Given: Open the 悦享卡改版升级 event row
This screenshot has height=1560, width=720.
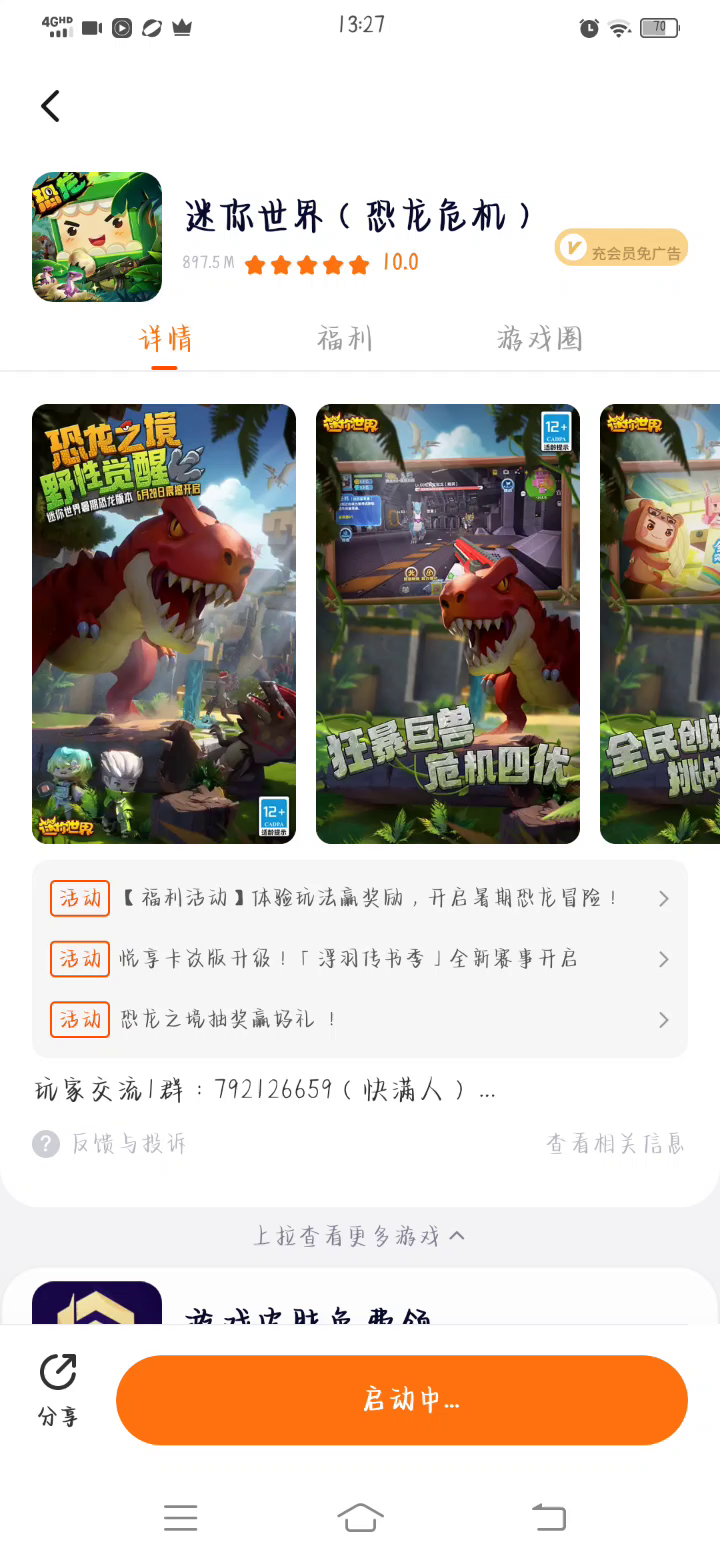Looking at the screenshot, I should tap(360, 959).
